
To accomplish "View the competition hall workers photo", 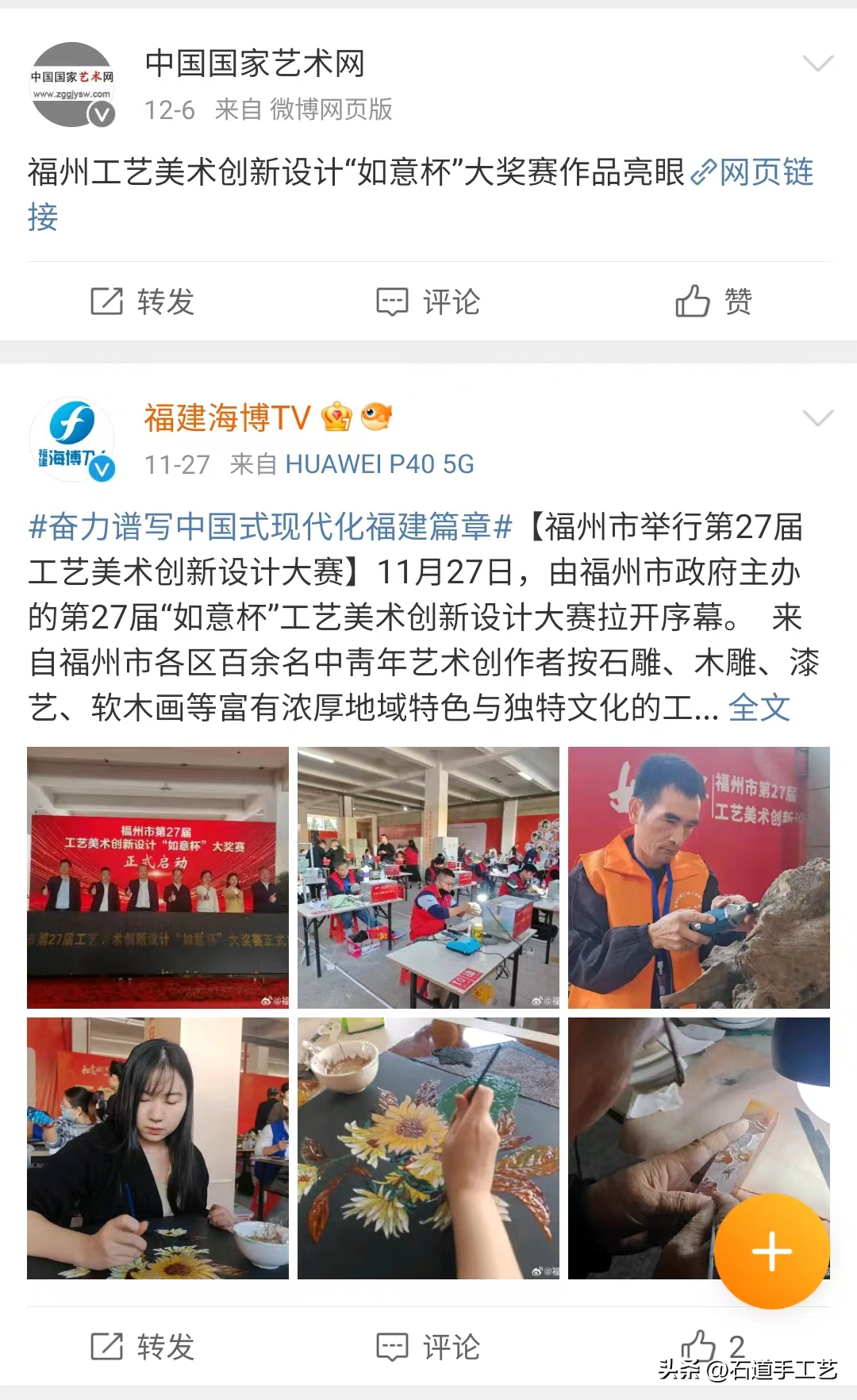I will coord(428,877).
